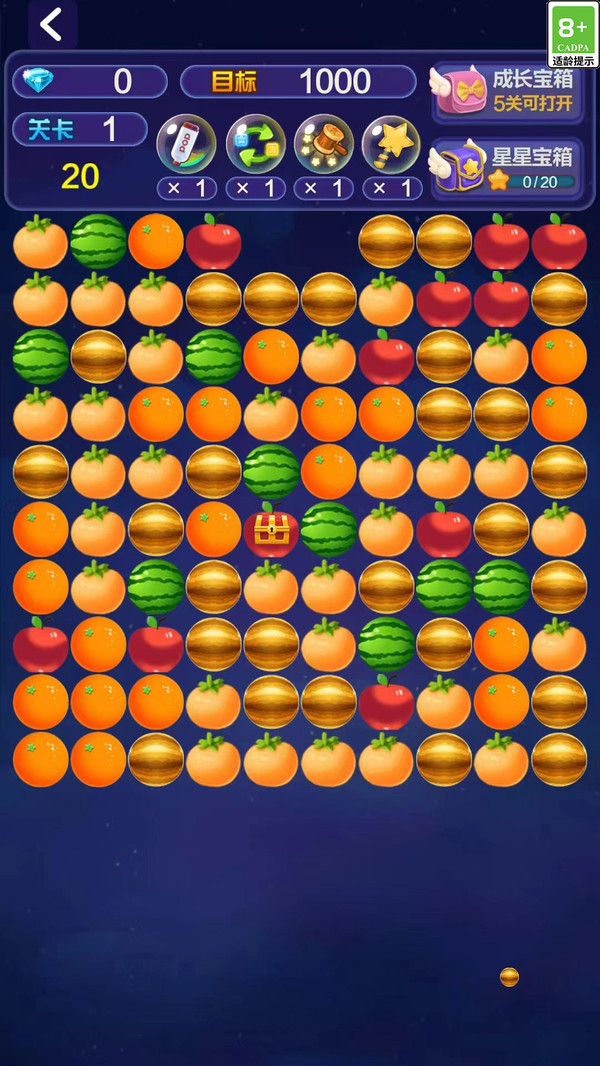Tap the treasure chest tile on the board
Screen dimensions: 600x1066
click(271, 530)
